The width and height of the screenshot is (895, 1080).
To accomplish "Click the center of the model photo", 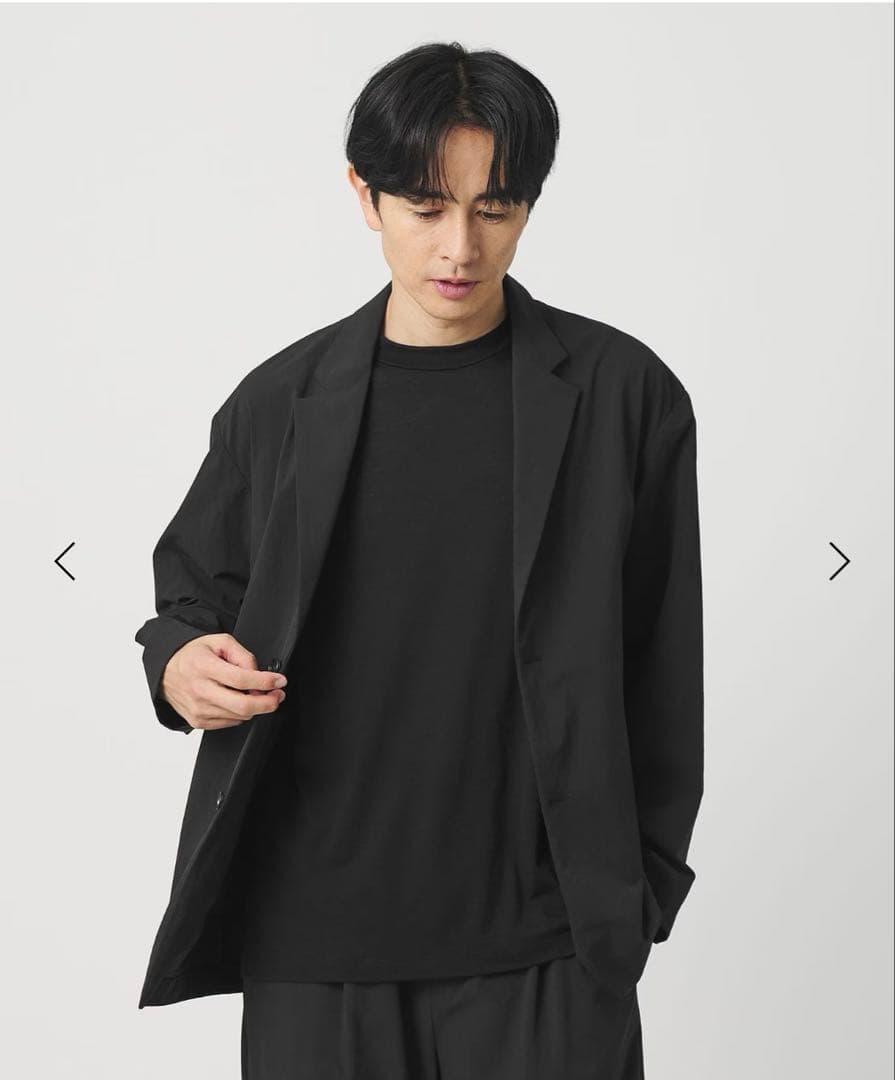I will point(447,540).
